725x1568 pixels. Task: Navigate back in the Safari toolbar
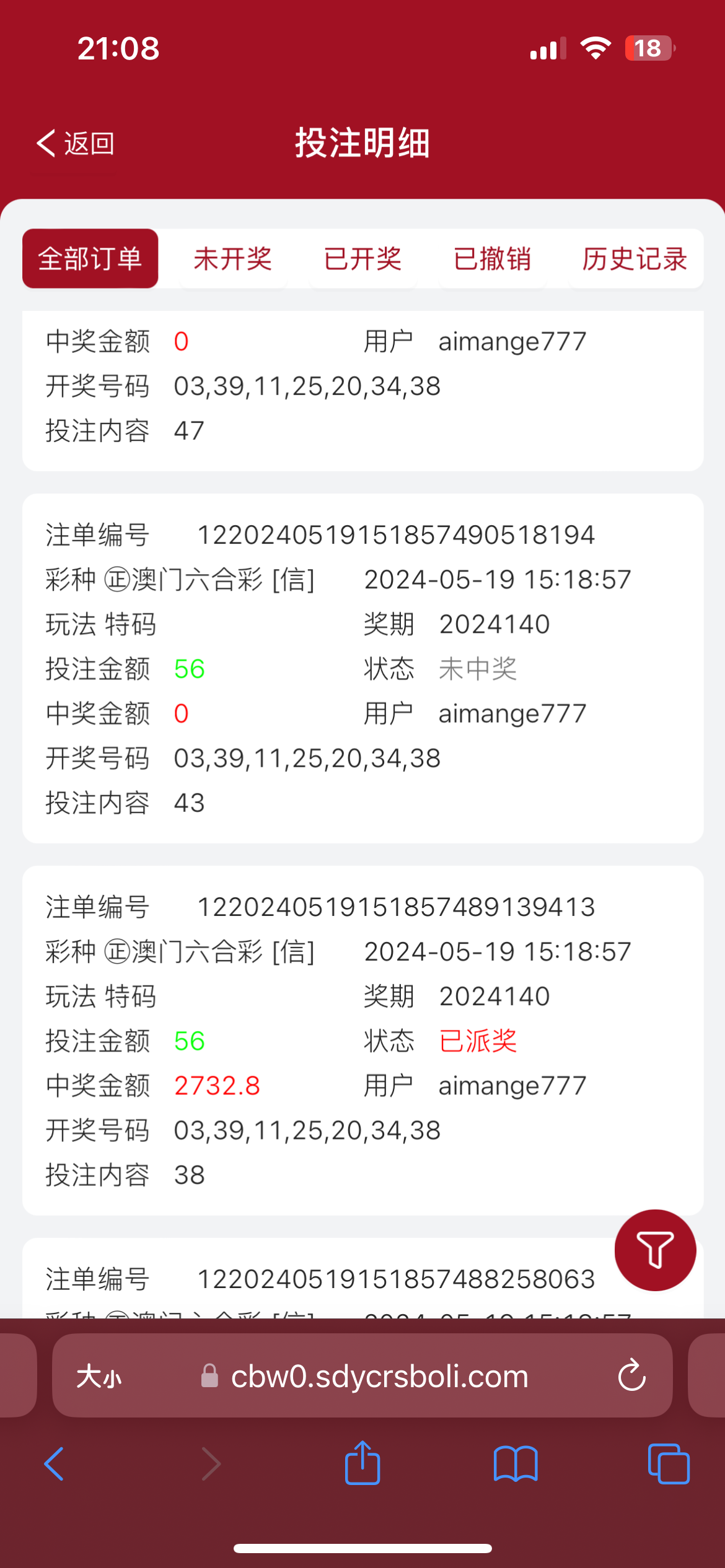pos(55,1464)
